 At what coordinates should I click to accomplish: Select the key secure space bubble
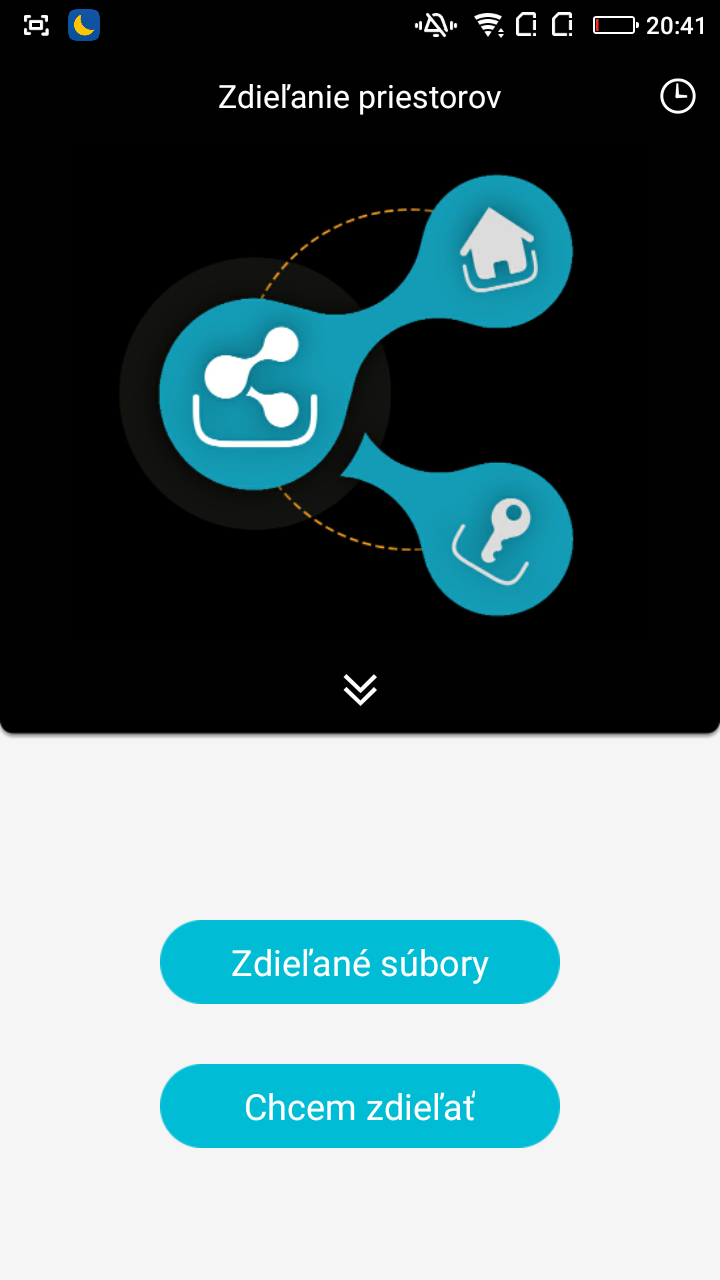497,538
